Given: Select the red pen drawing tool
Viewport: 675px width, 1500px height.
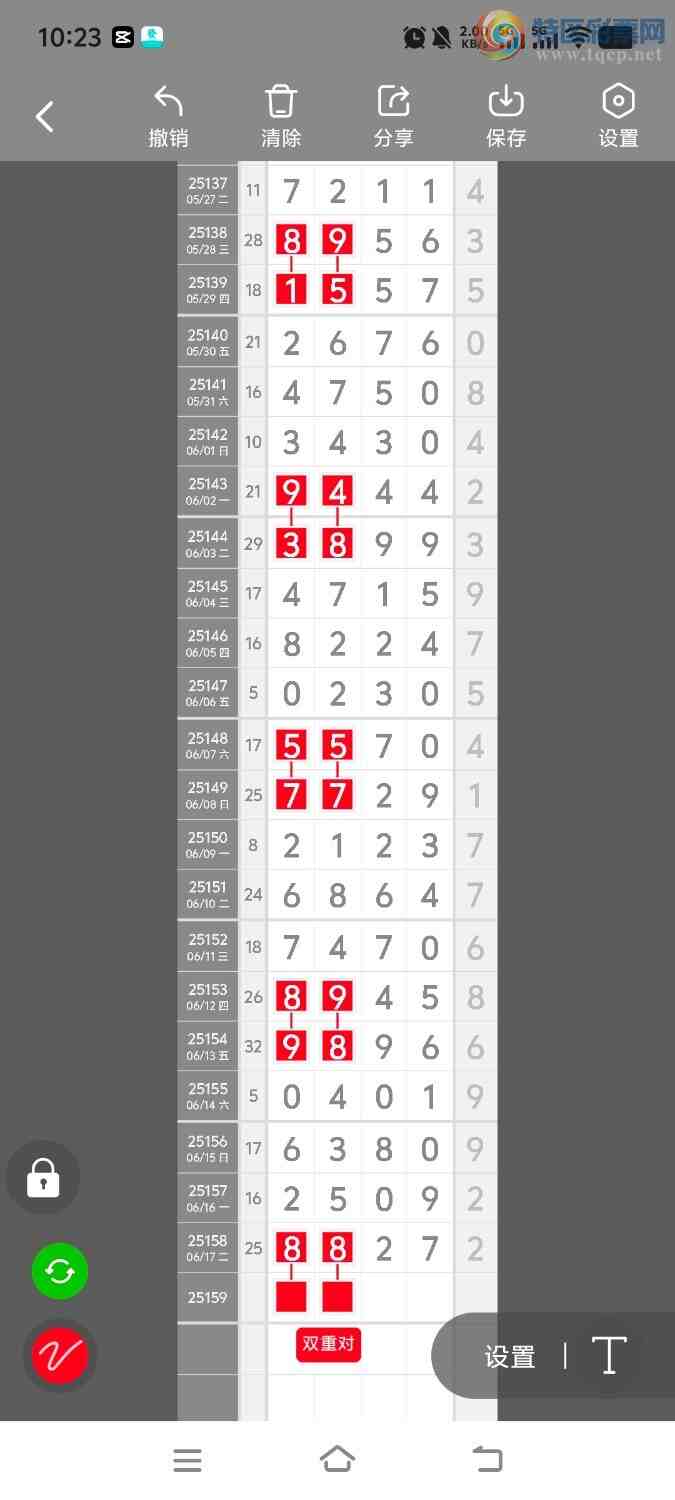Looking at the screenshot, I should point(60,1355).
